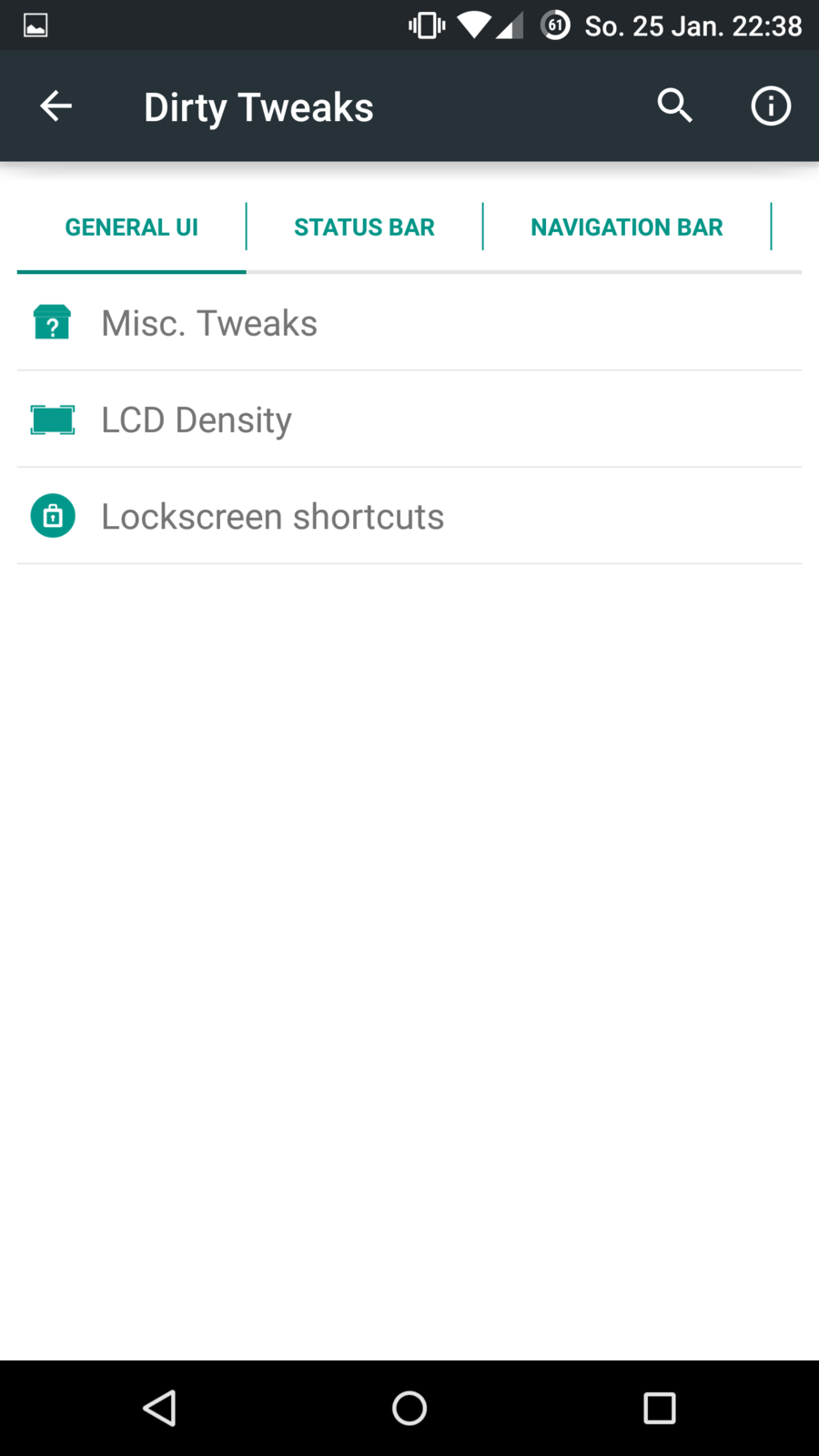Open recent apps via system square button
Screen dimensions: 819x1456
[660, 1408]
